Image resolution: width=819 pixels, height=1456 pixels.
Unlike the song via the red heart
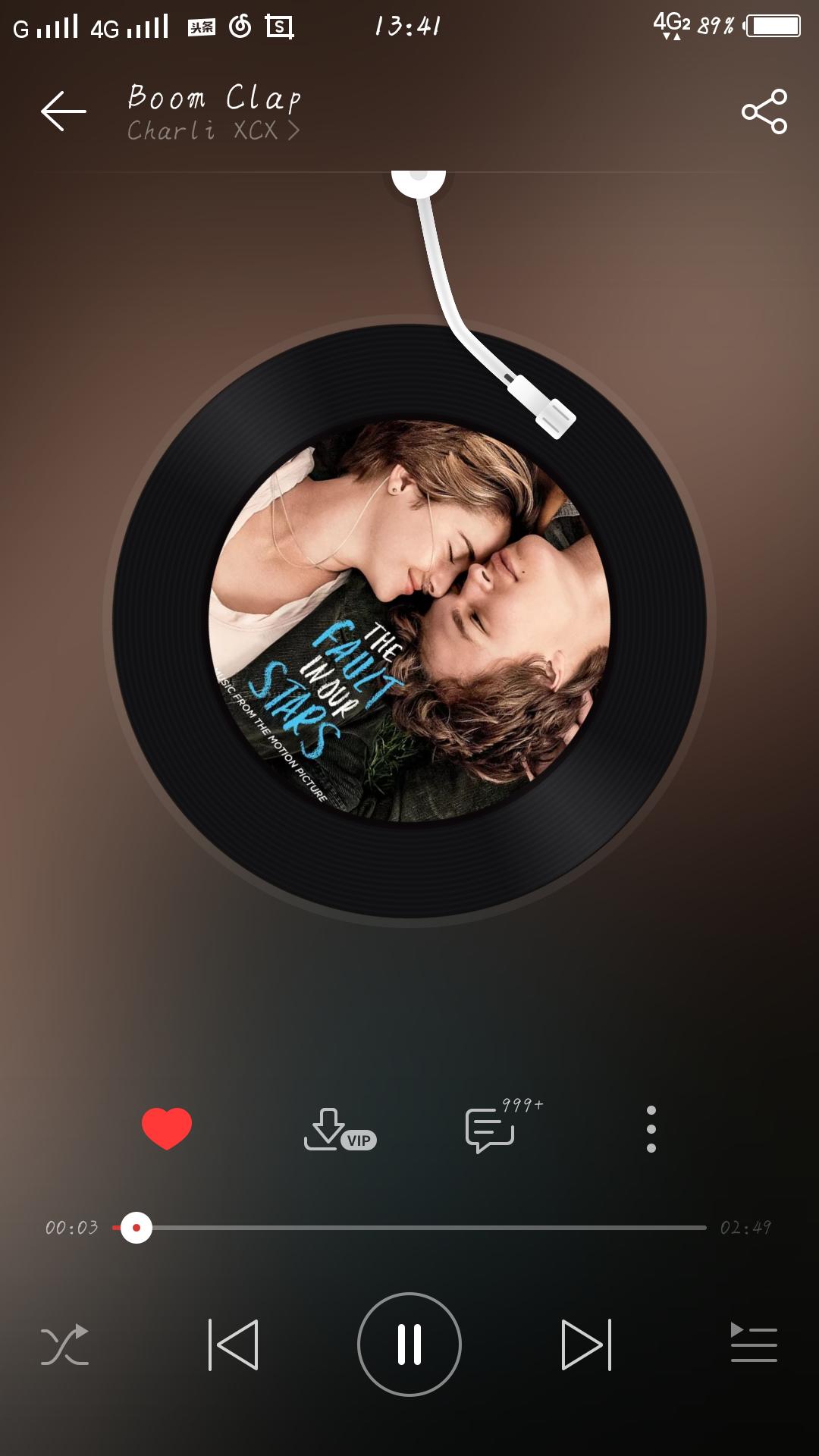point(167,1128)
